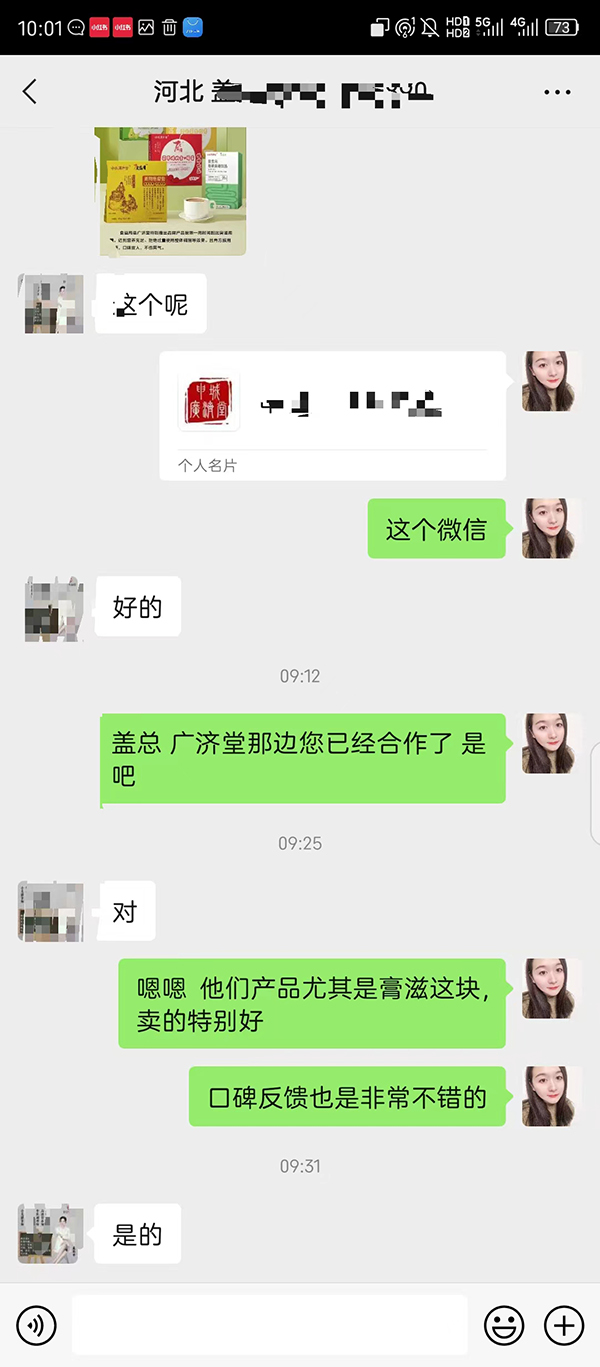This screenshot has height=1367, width=600.
Task: Open the chat options menu
Action: click(557, 92)
